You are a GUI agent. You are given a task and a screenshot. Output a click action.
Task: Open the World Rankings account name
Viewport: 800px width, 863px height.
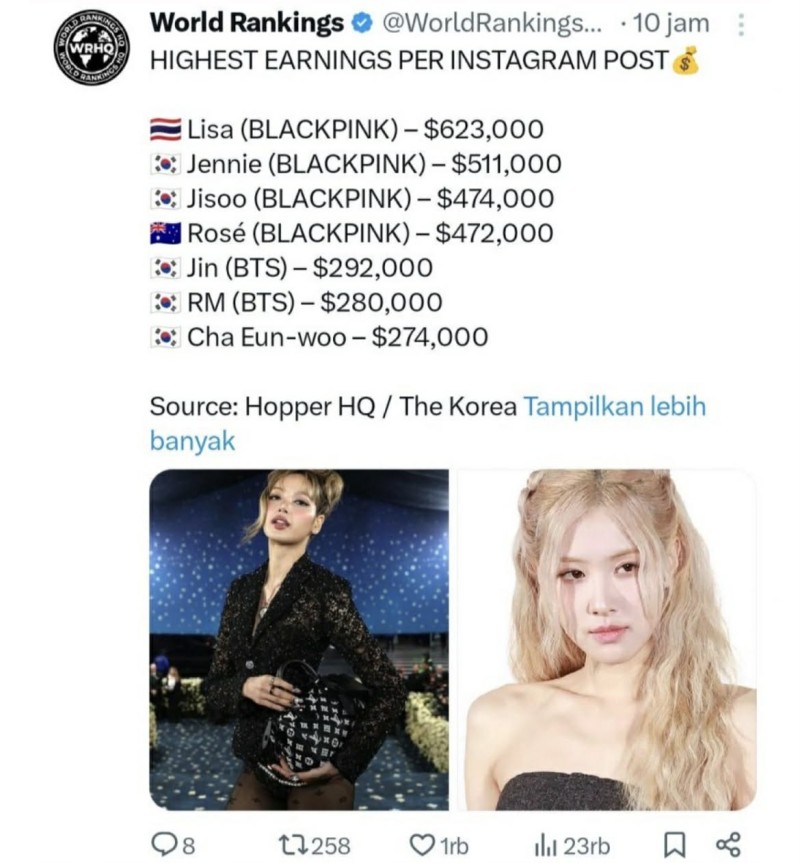point(245,24)
